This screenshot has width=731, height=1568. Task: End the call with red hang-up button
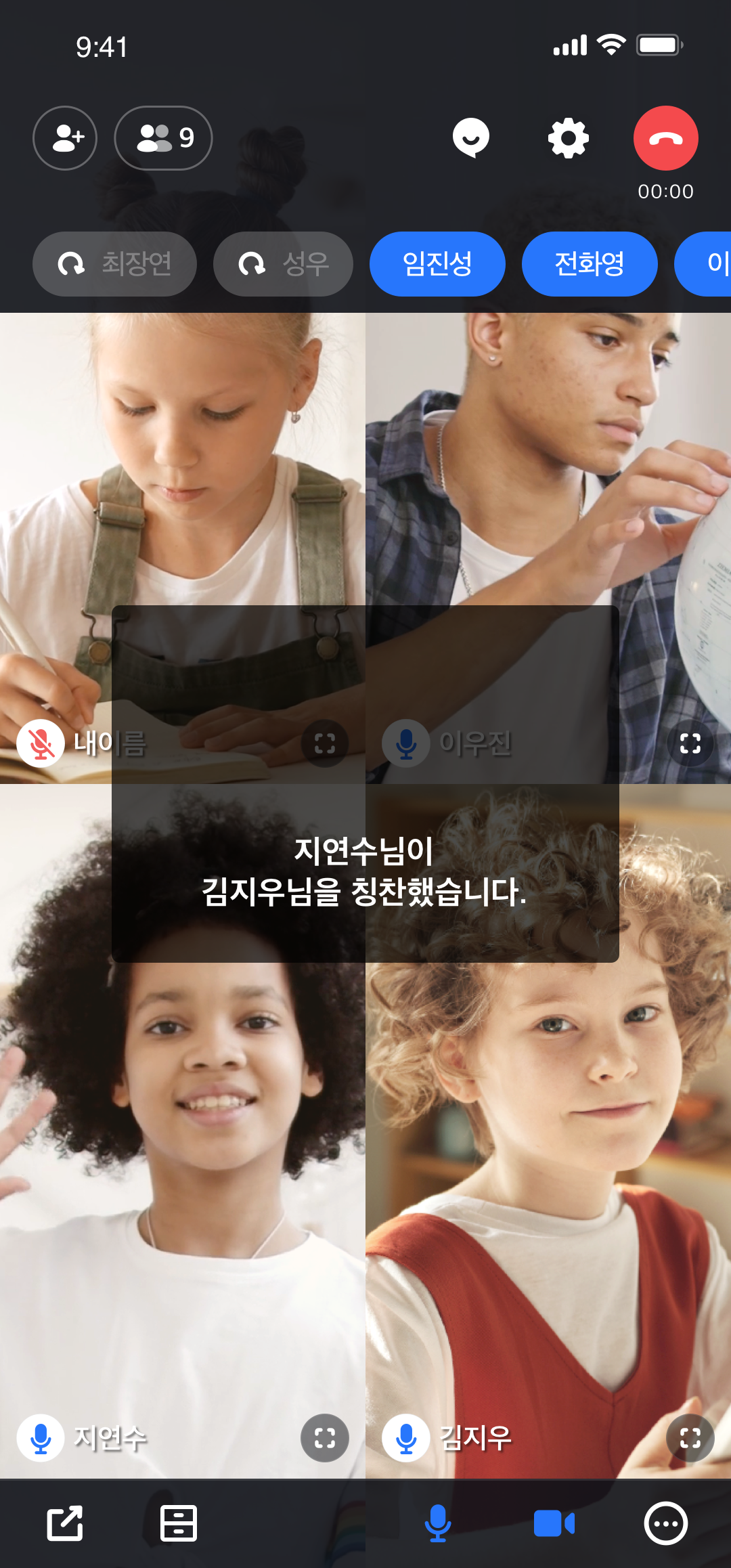(x=665, y=138)
